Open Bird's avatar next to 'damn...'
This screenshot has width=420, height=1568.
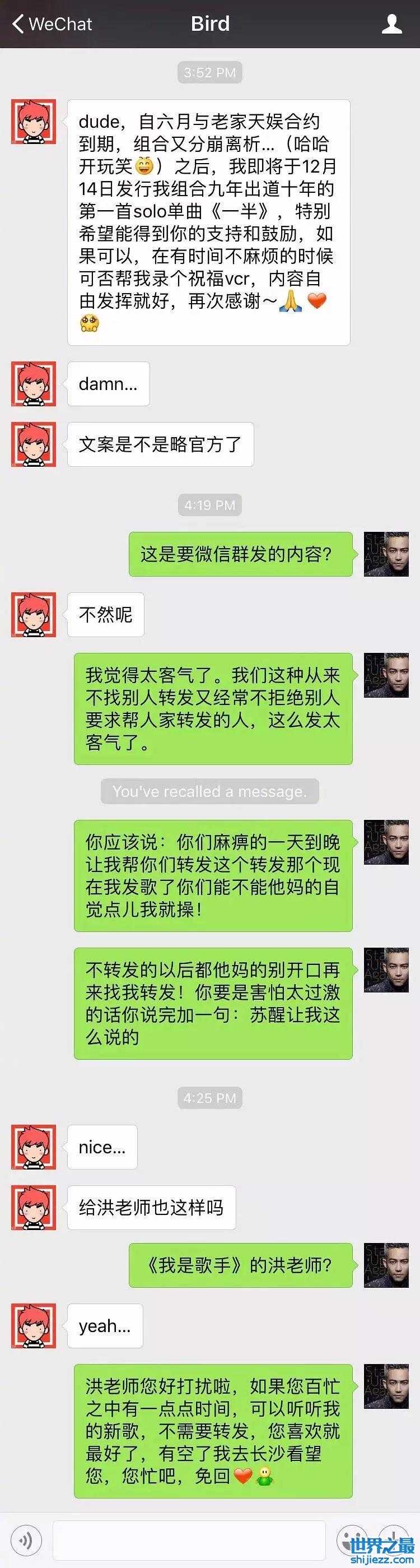point(34,383)
